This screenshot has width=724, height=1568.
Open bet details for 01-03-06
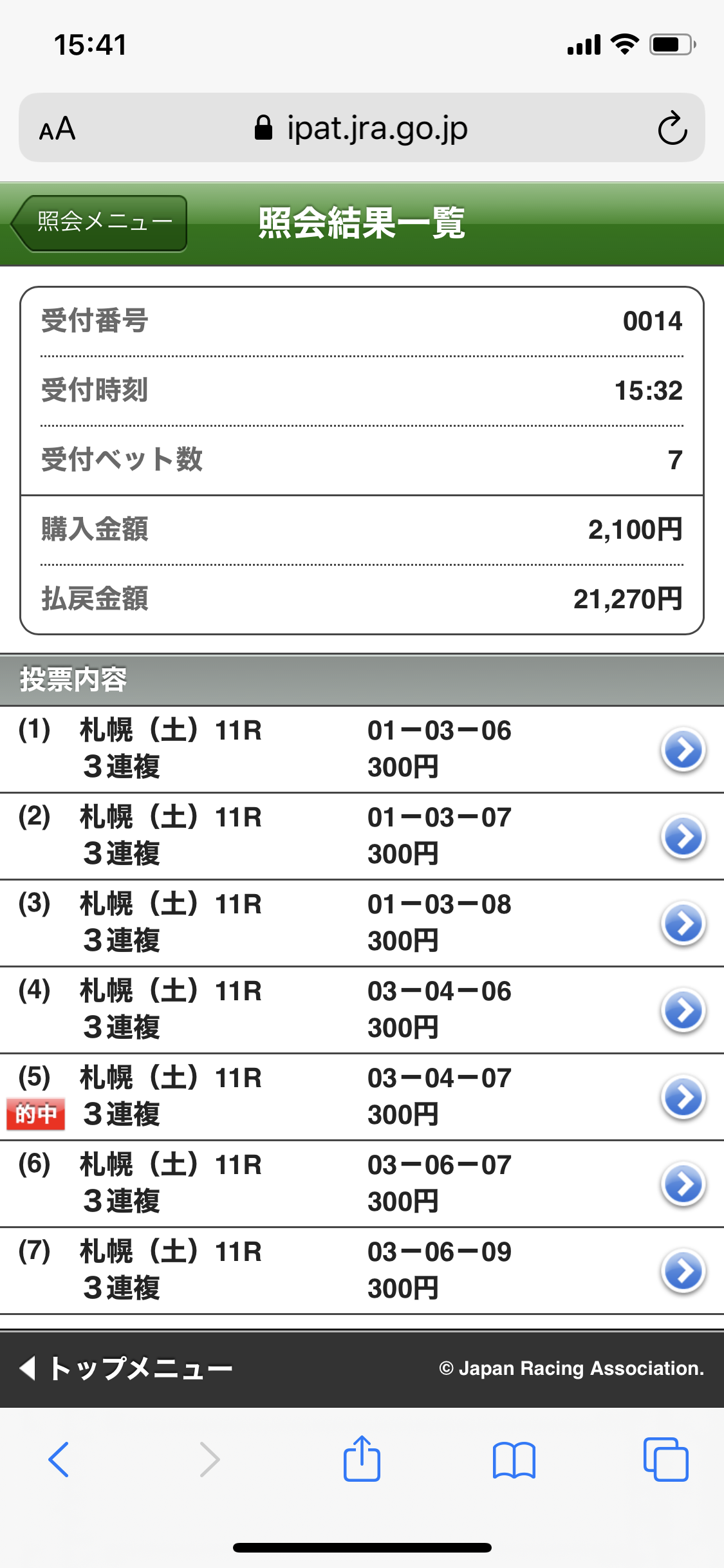[x=683, y=749]
